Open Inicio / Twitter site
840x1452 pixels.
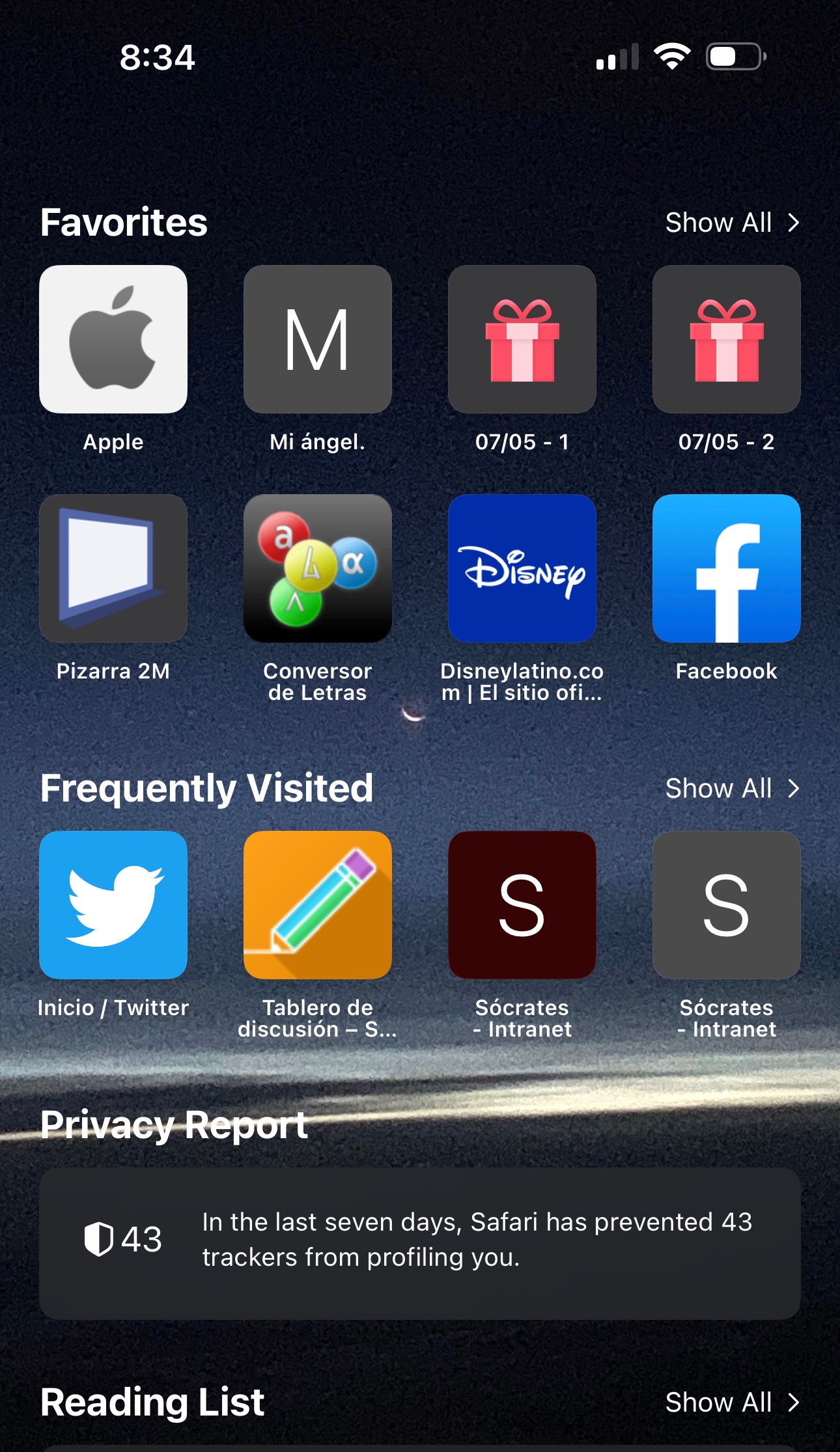113,905
